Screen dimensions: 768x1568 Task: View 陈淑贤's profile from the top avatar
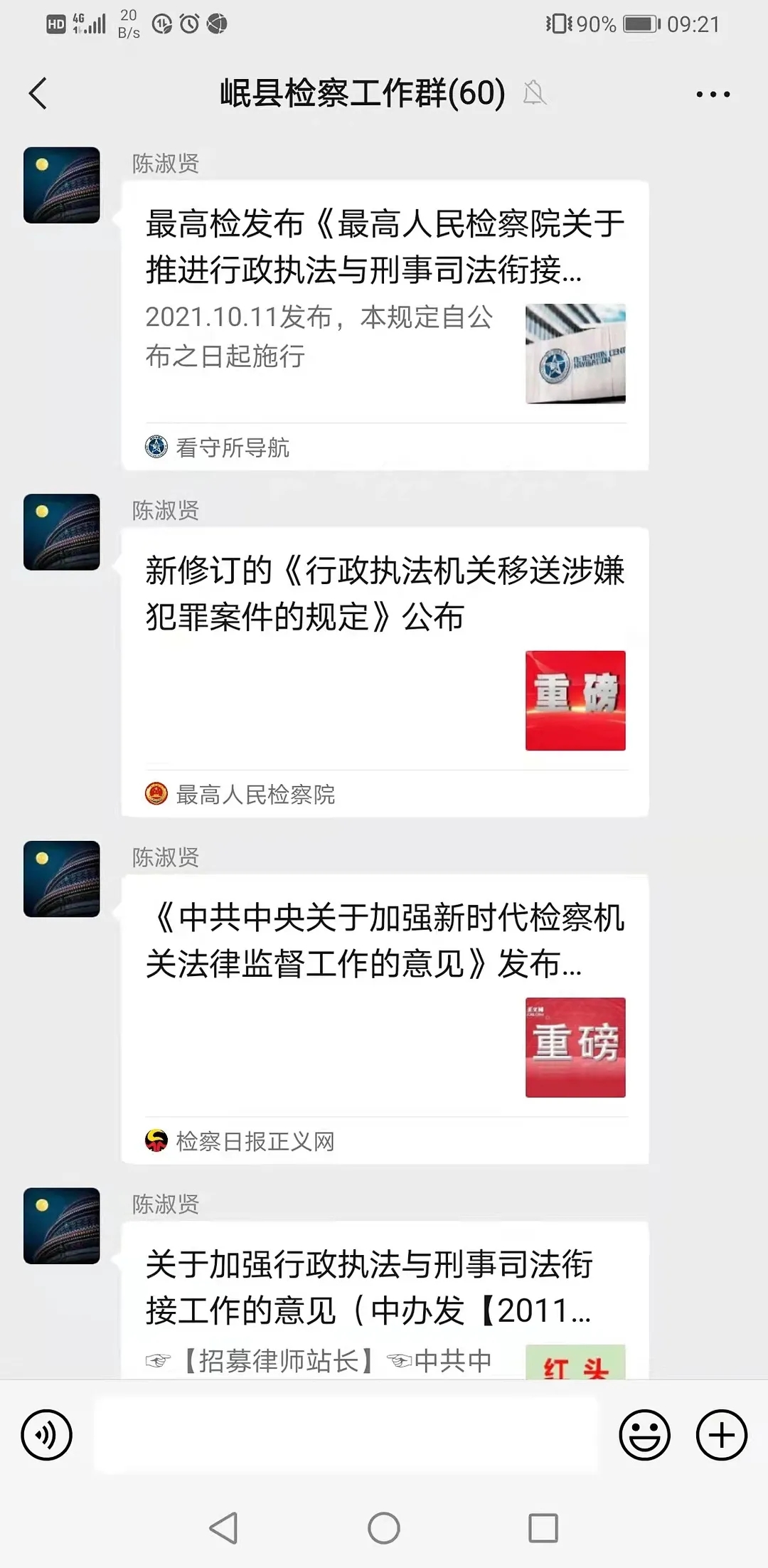pos(62,185)
